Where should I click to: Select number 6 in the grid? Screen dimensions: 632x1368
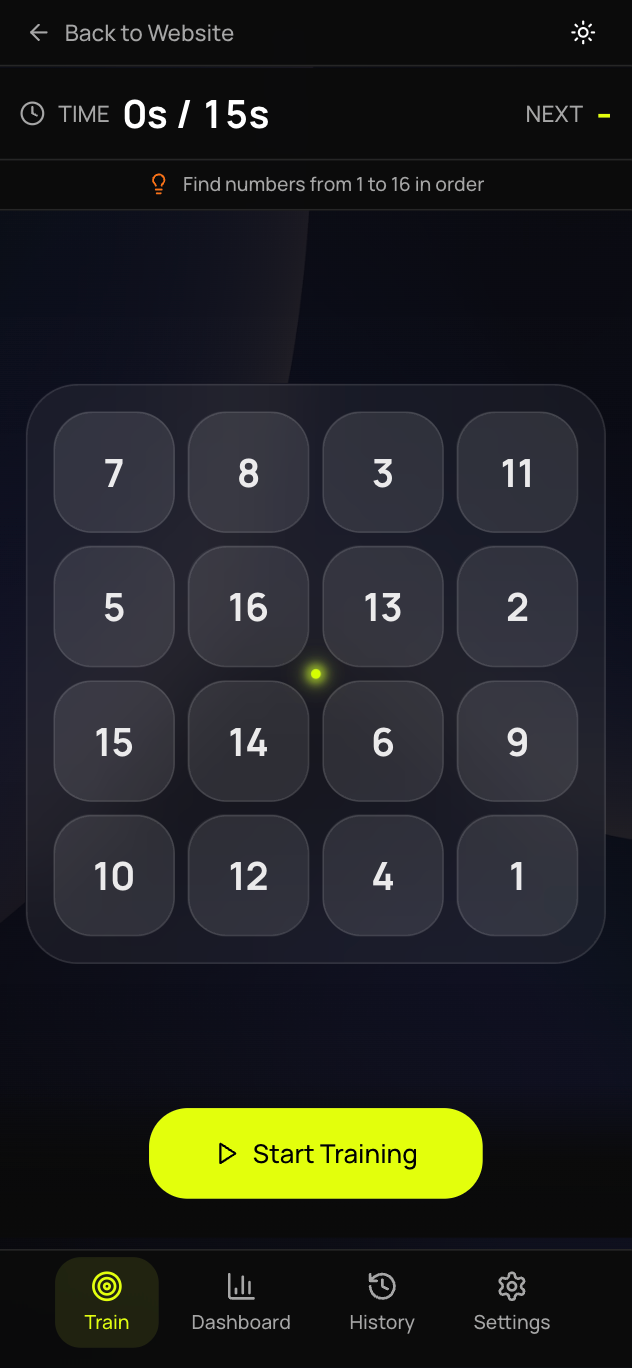383,741
